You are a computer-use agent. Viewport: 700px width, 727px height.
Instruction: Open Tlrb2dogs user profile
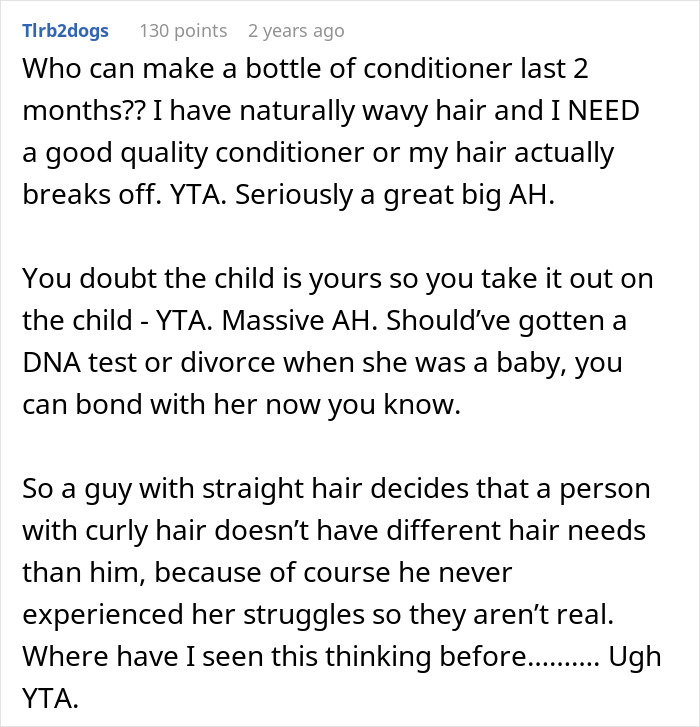coord(66,31)
